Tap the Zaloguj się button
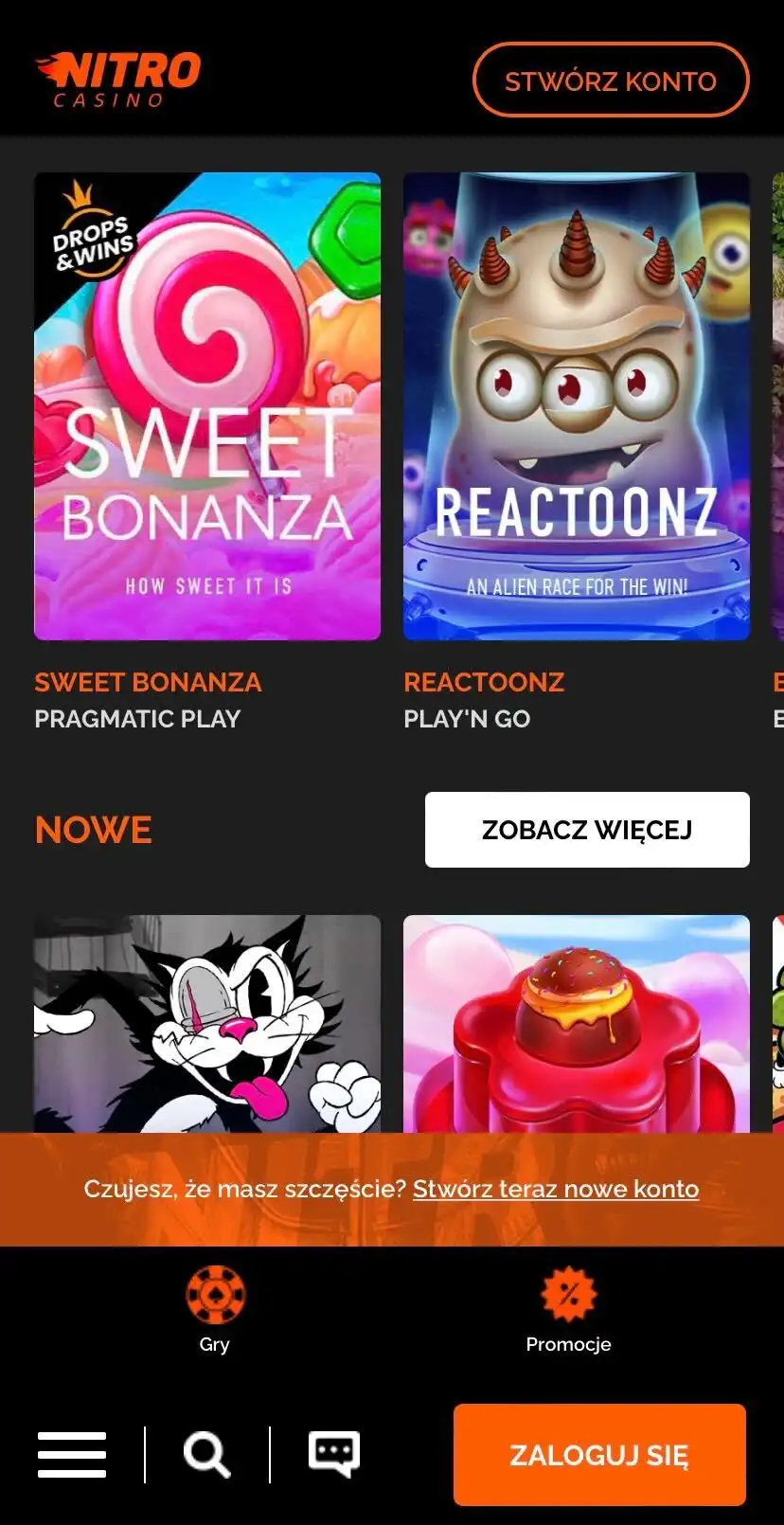This screenshot has height=1525, width=784. pyautogui.click(x=599, y=1455)
